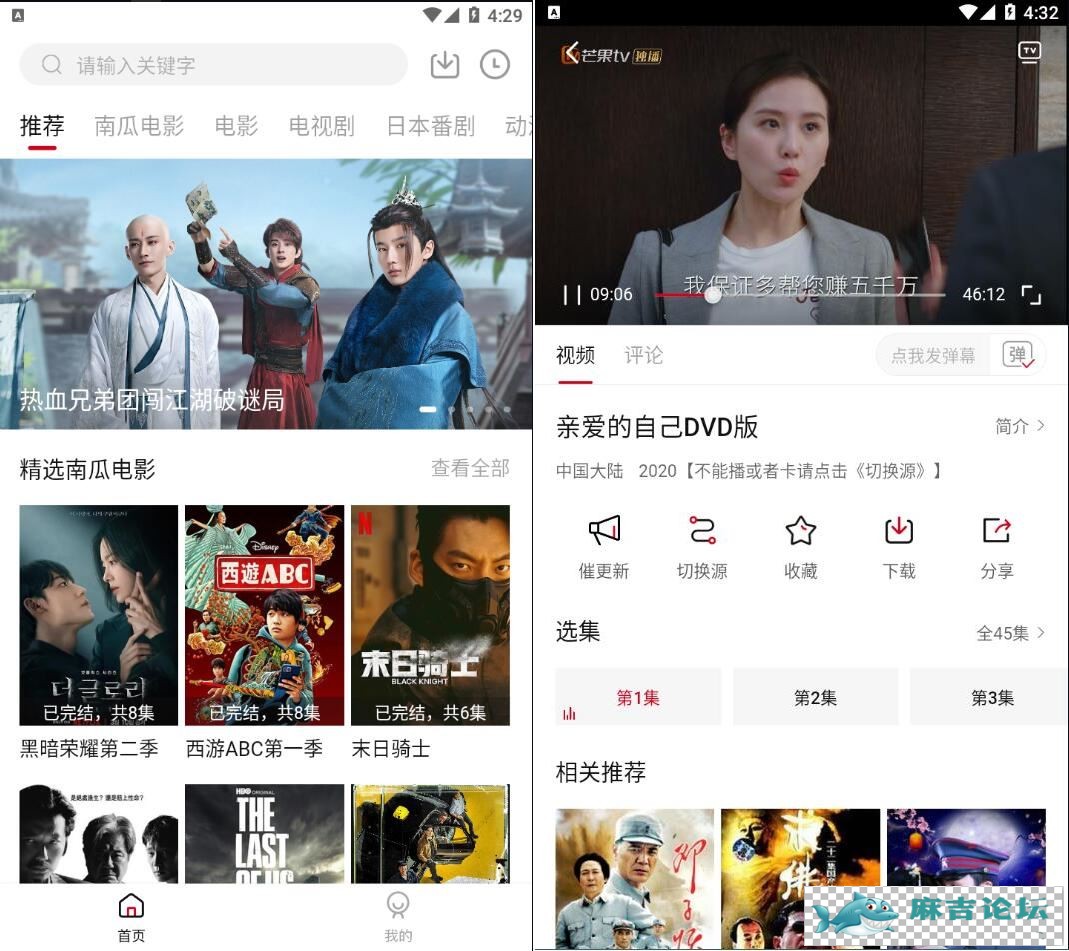Expand the full 全45集 episode list

click(1010, 633)
